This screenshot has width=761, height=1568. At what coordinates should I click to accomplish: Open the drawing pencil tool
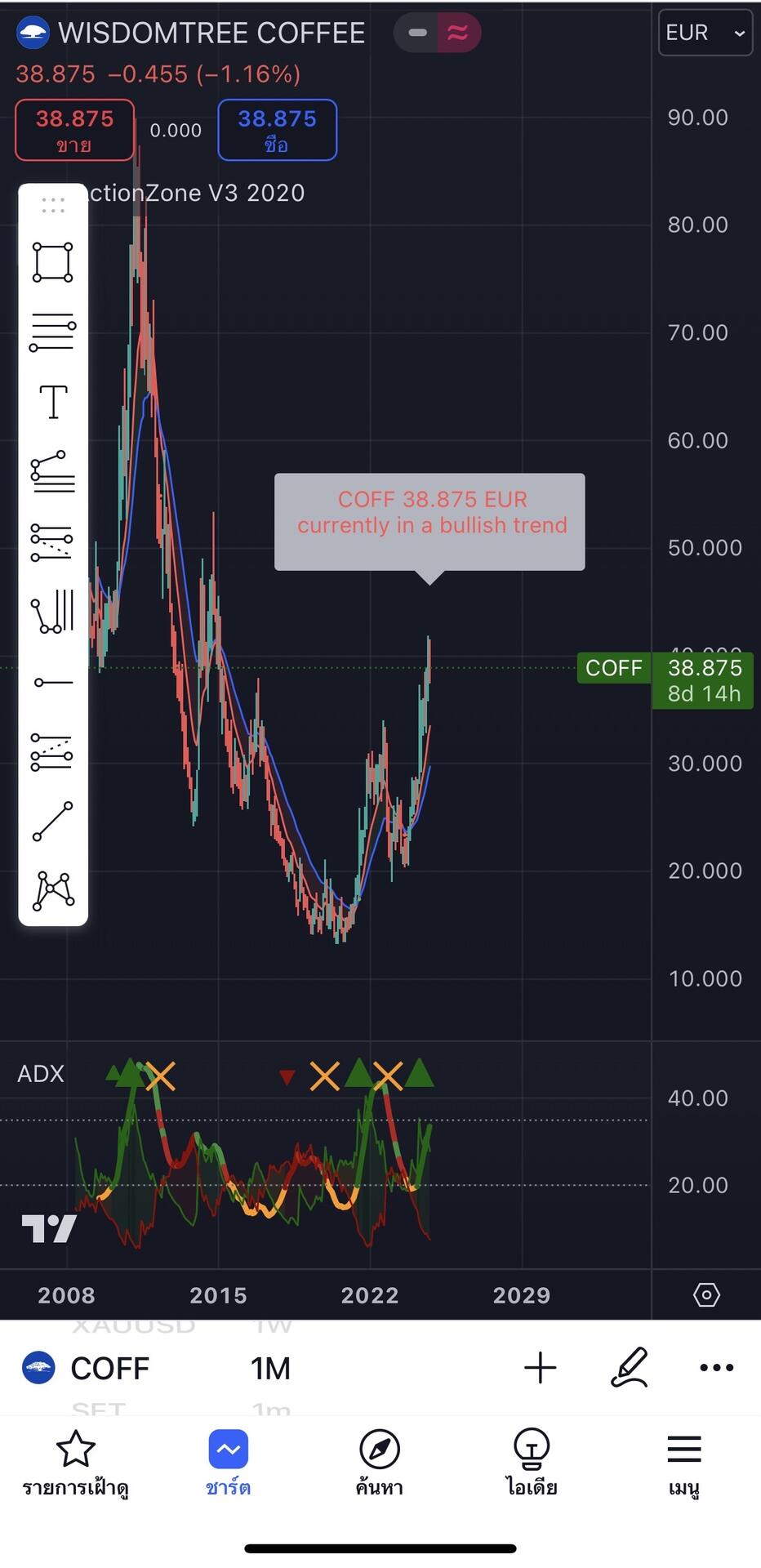(x=630, y=1367)
